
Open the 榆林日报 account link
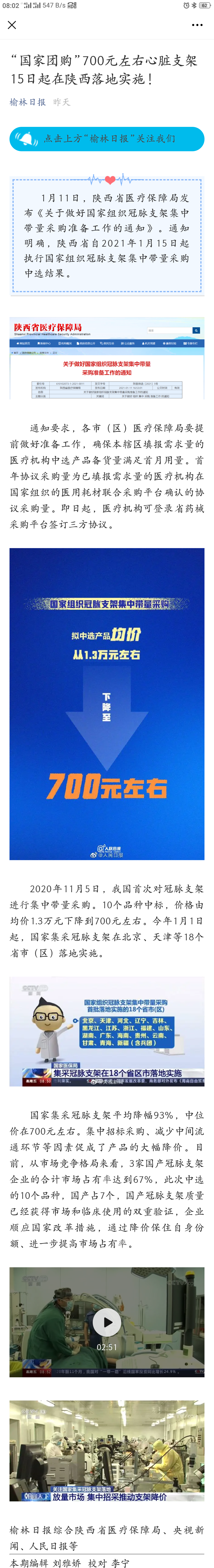[x=28, y=102]
